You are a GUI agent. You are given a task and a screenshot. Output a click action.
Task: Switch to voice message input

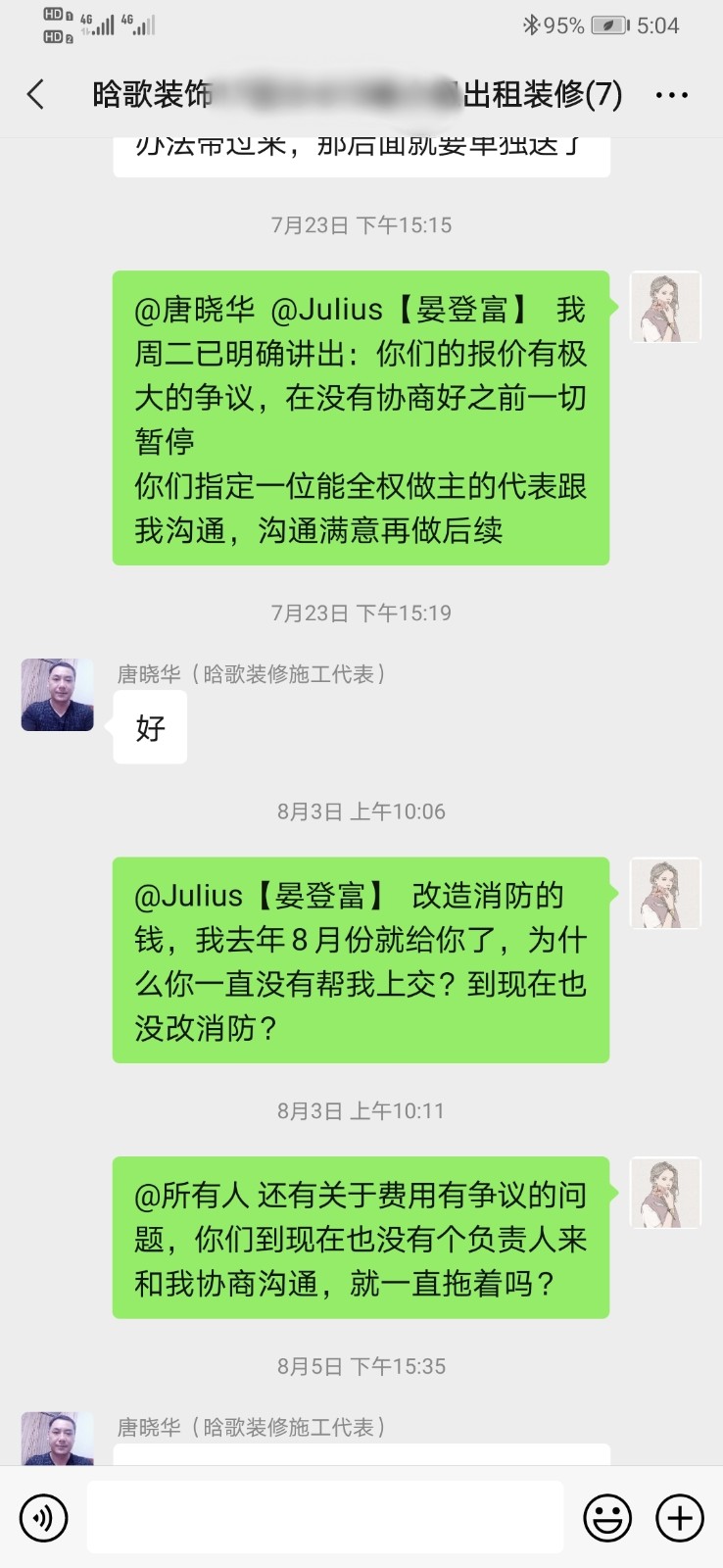point(43,1518)
